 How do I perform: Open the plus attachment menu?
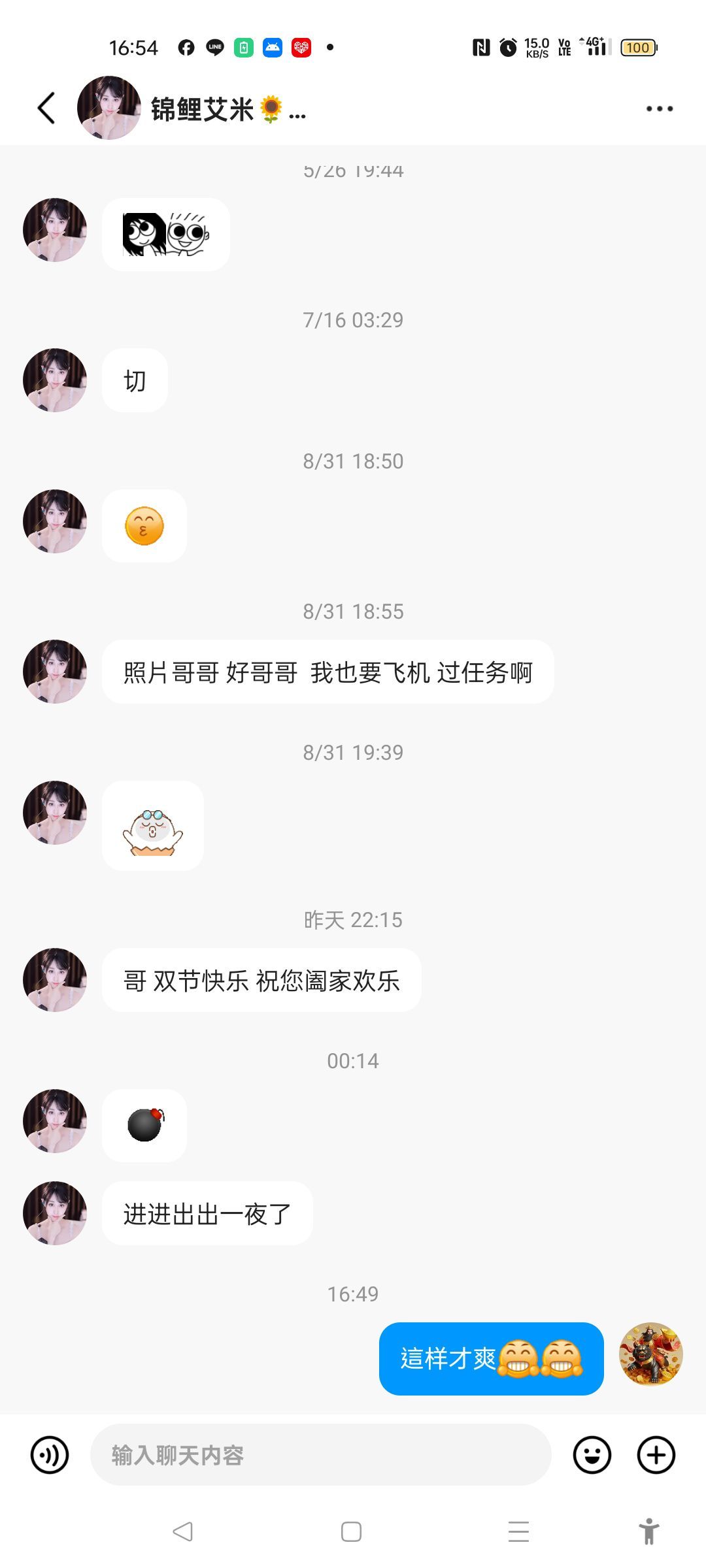pos(656,1455)
